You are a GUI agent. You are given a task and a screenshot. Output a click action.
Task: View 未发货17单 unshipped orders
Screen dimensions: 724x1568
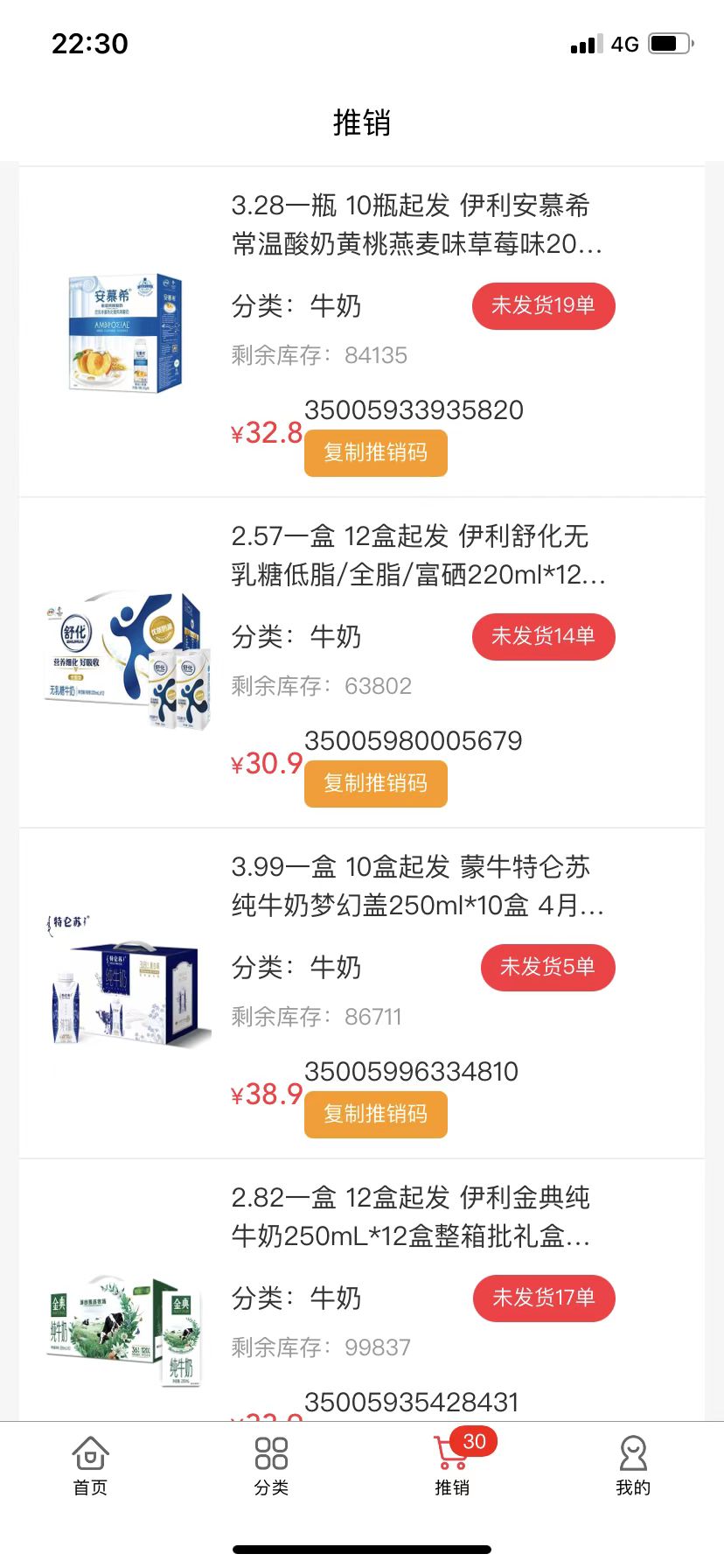pos(543,1298)
